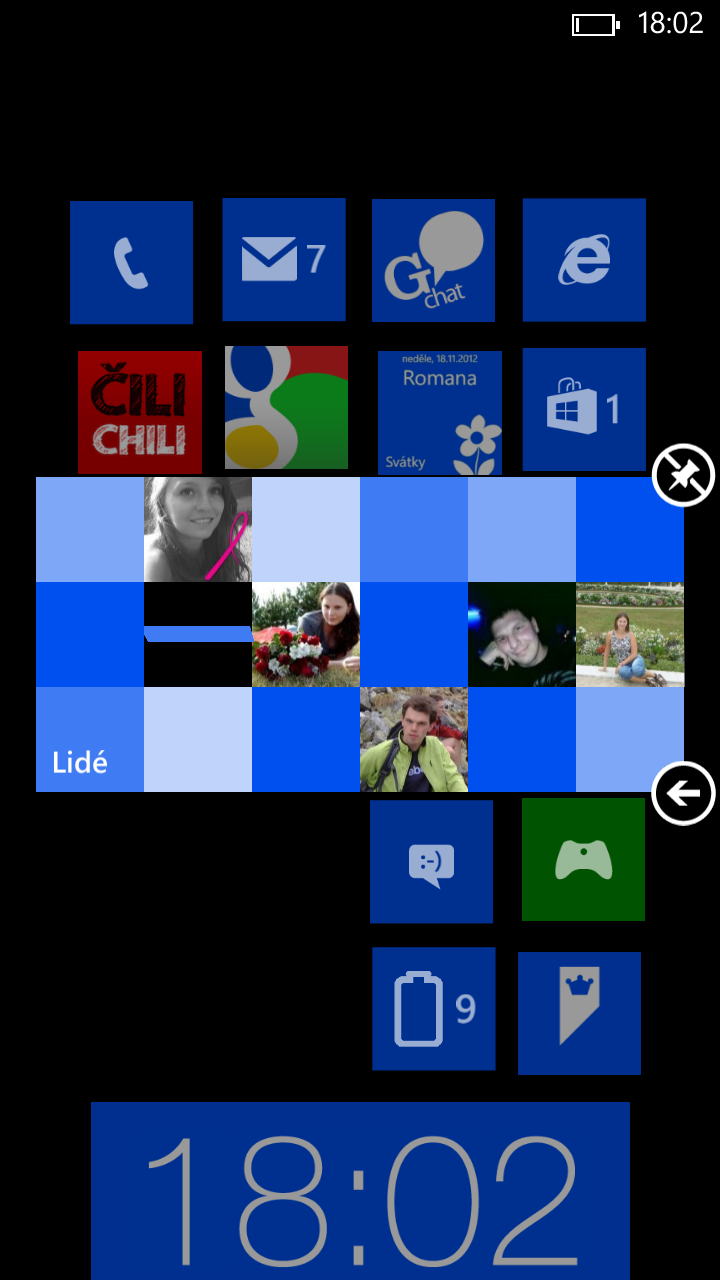Launch the ČILI CHILI app
This screenshot has width=720, height=1280.
click(139, 411)
